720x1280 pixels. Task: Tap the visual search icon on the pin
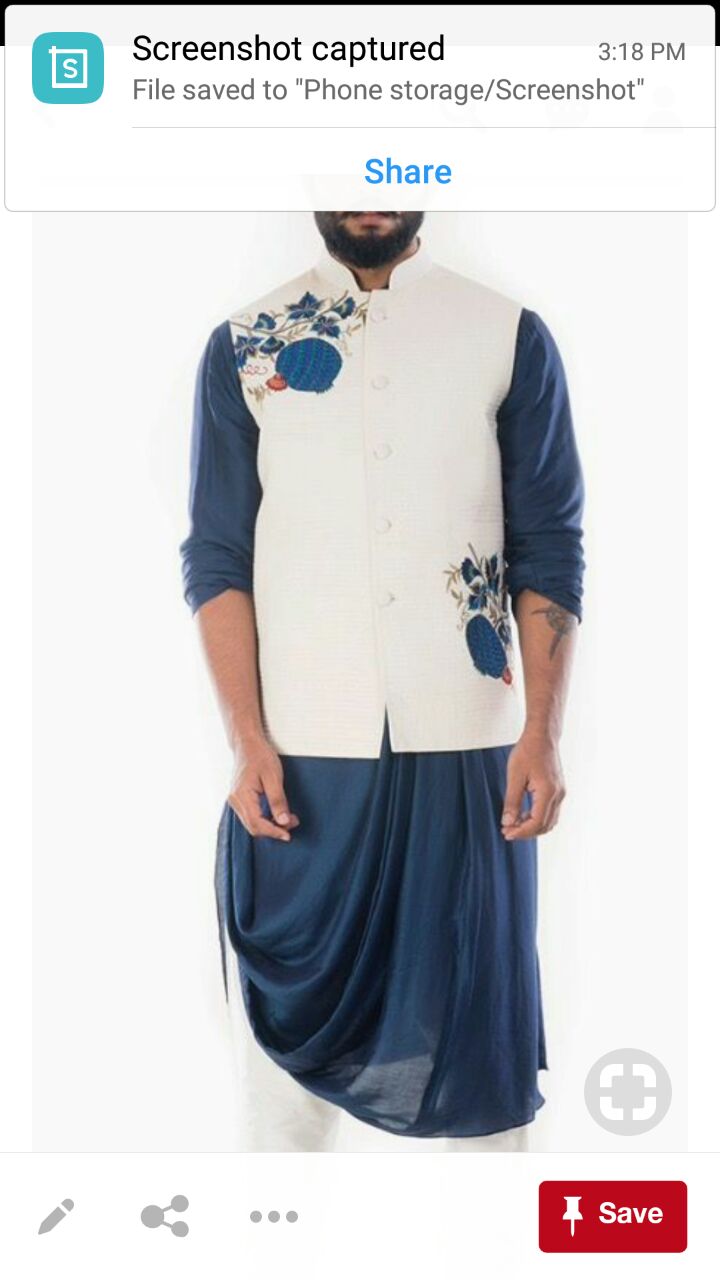click(x=627, y=1091)
